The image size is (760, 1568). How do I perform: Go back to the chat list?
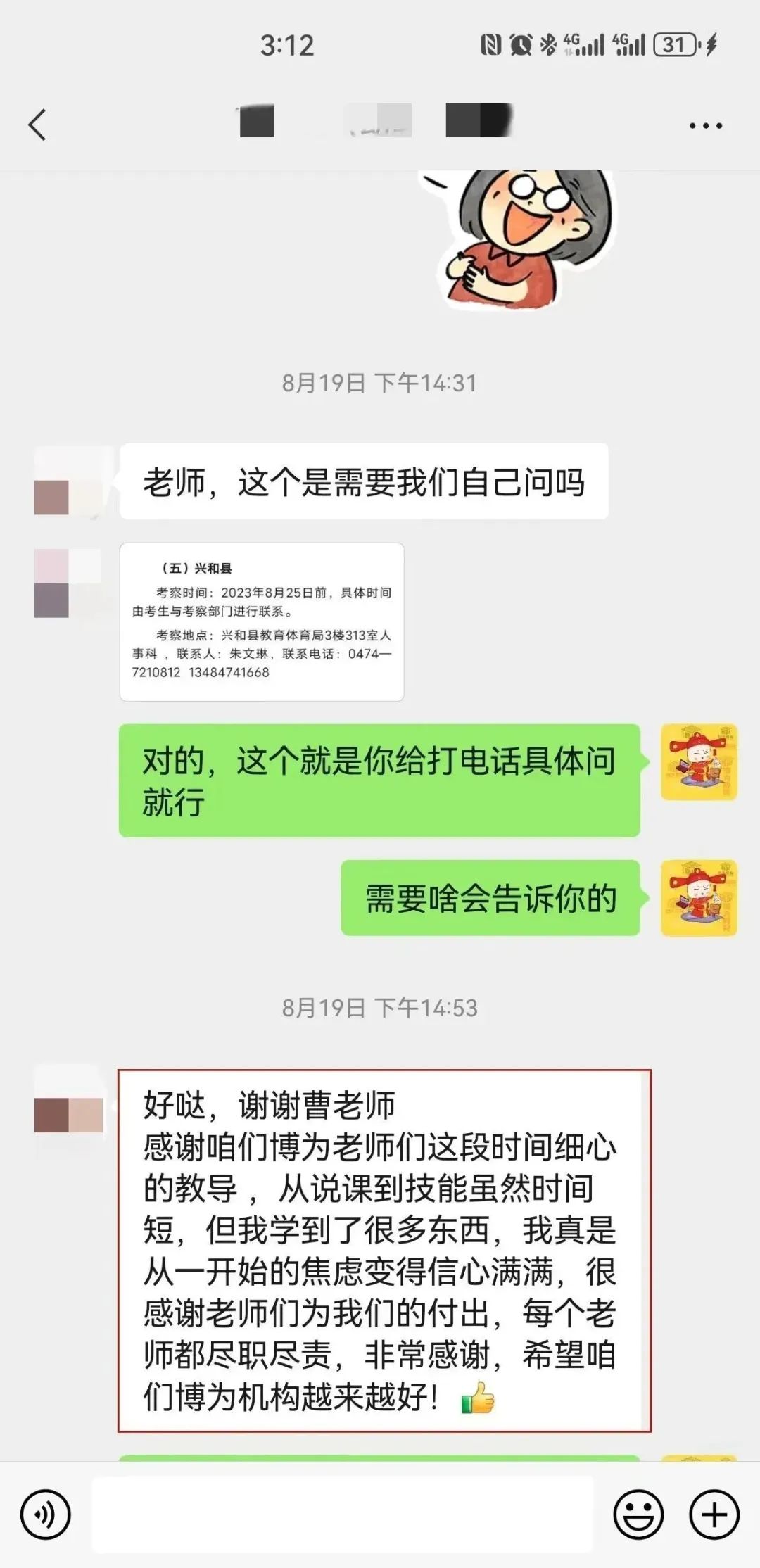coord(37,125)
